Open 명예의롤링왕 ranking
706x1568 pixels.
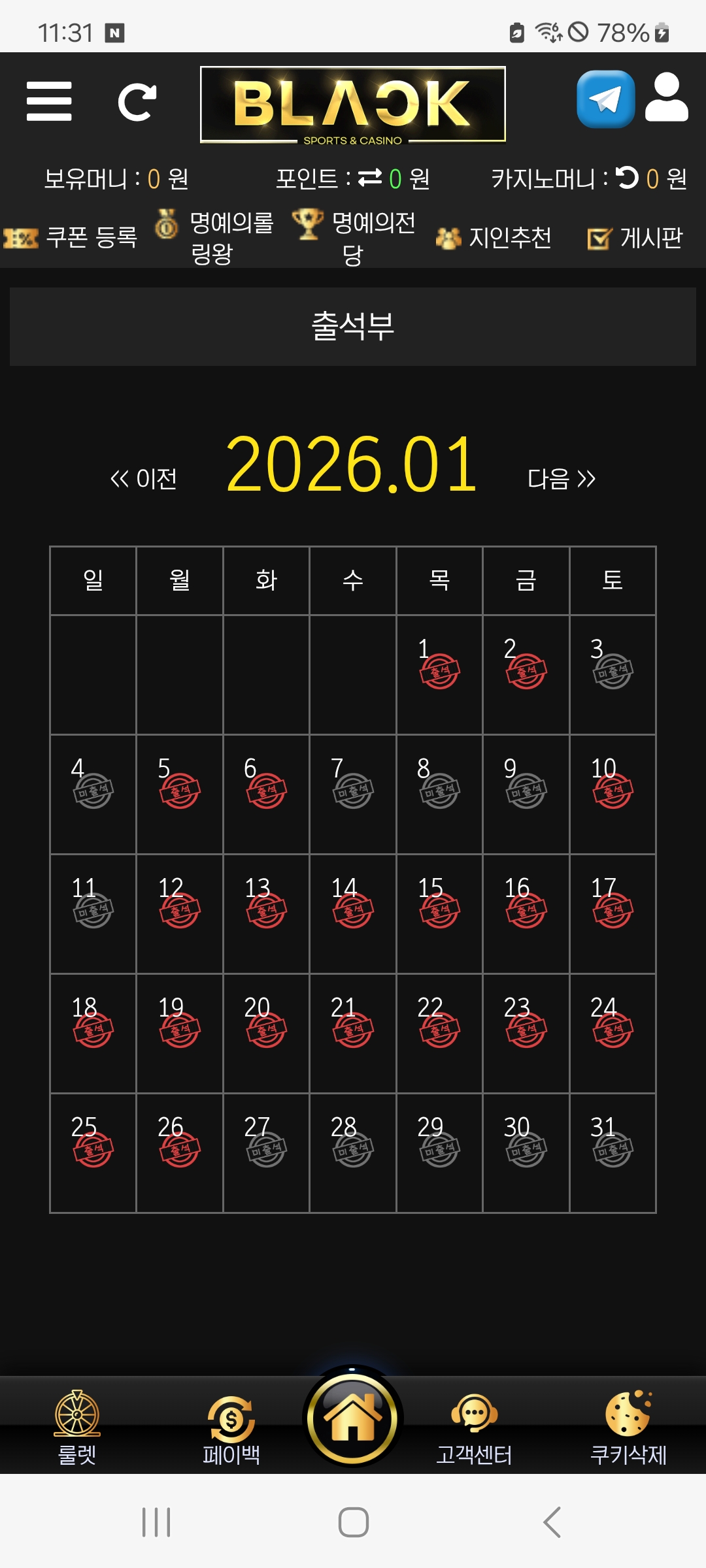tap(216, 237)
